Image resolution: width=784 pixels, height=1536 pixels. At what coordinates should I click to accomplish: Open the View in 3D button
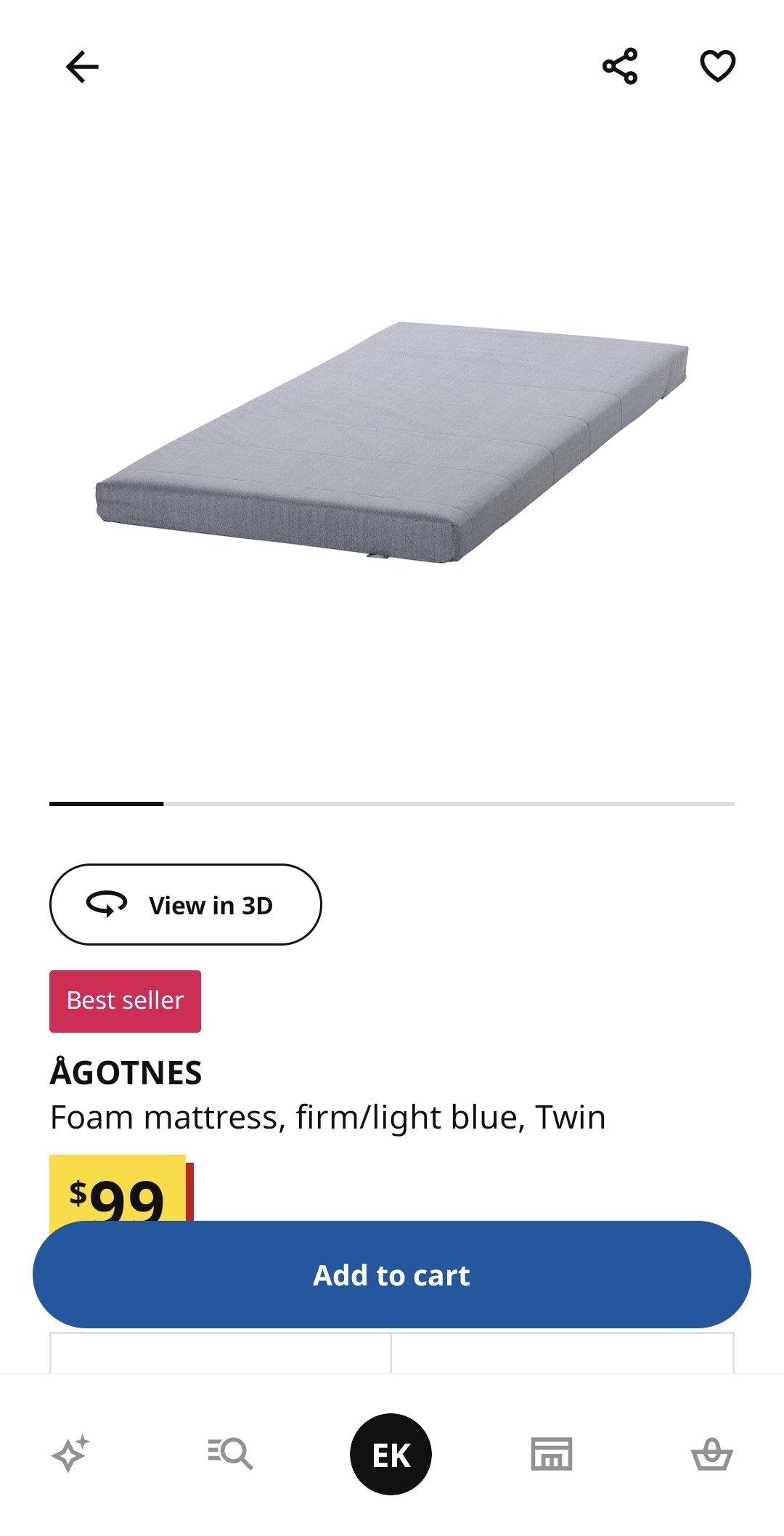185,904
